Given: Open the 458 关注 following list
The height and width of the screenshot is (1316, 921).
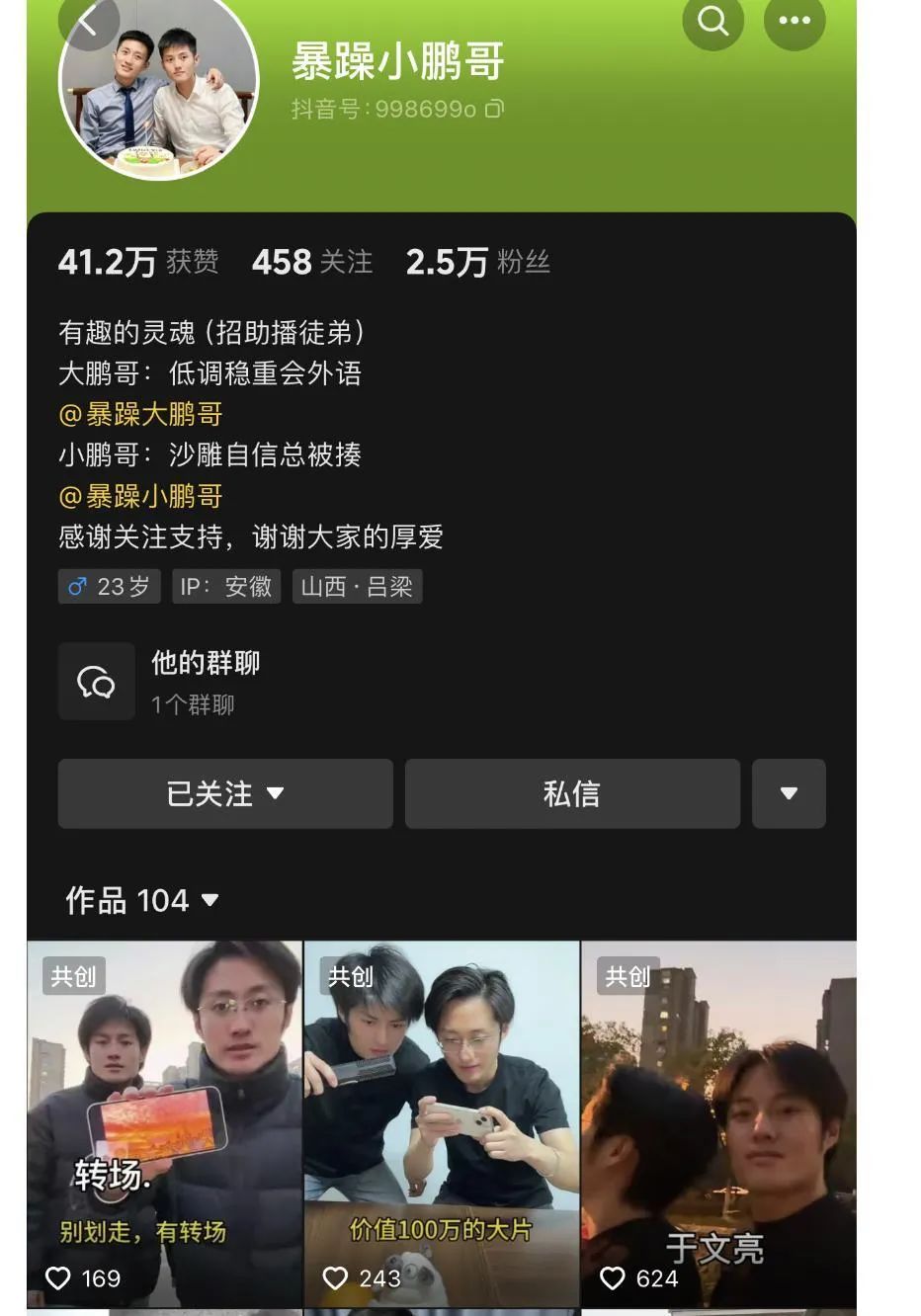Looking at the screenshot, I should pos(312,262).
